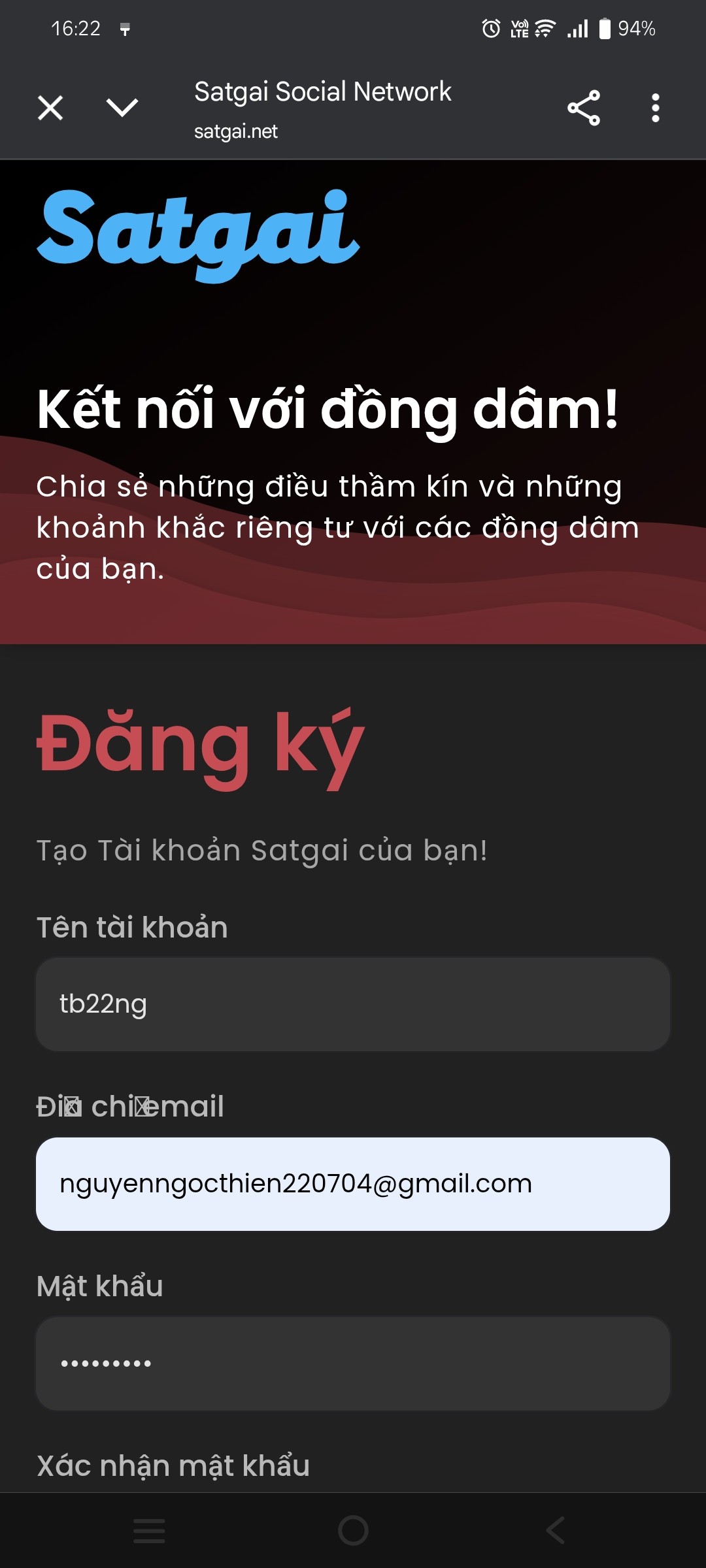Go back using the system navigation bar
The width and height of the screenshot is (706, 1568).
(556, 1530)
